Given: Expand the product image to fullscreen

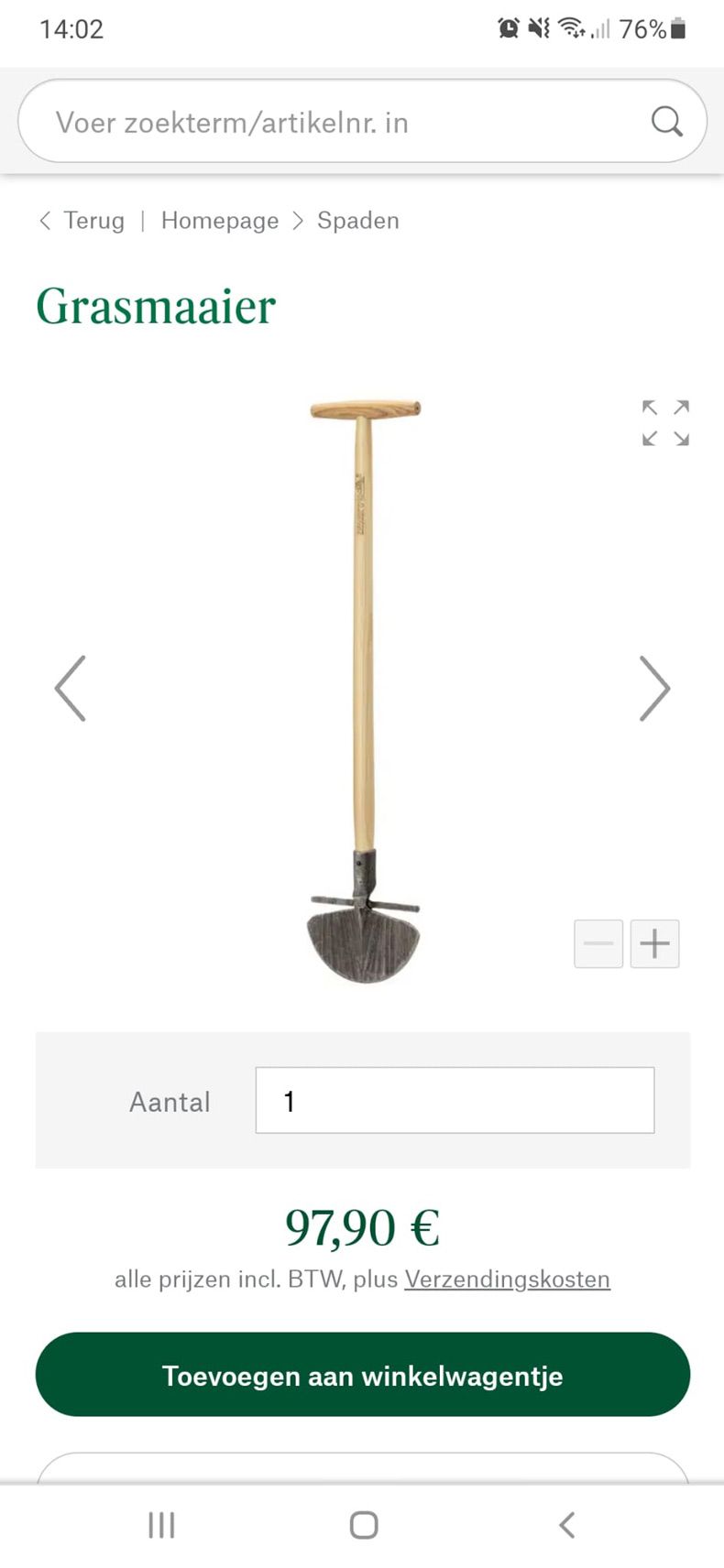Looking at the screenshot, I should tap(665, 423).
